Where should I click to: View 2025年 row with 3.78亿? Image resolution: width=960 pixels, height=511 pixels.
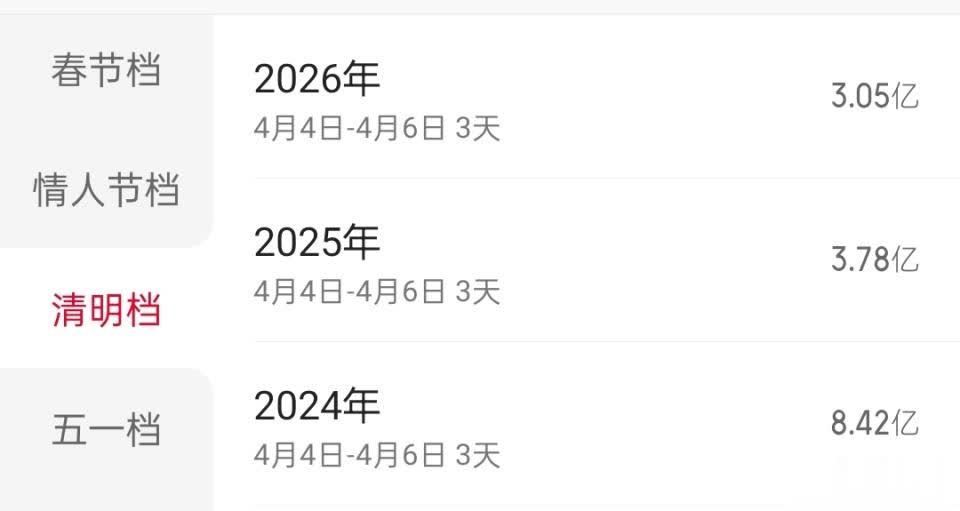point(585,262)
